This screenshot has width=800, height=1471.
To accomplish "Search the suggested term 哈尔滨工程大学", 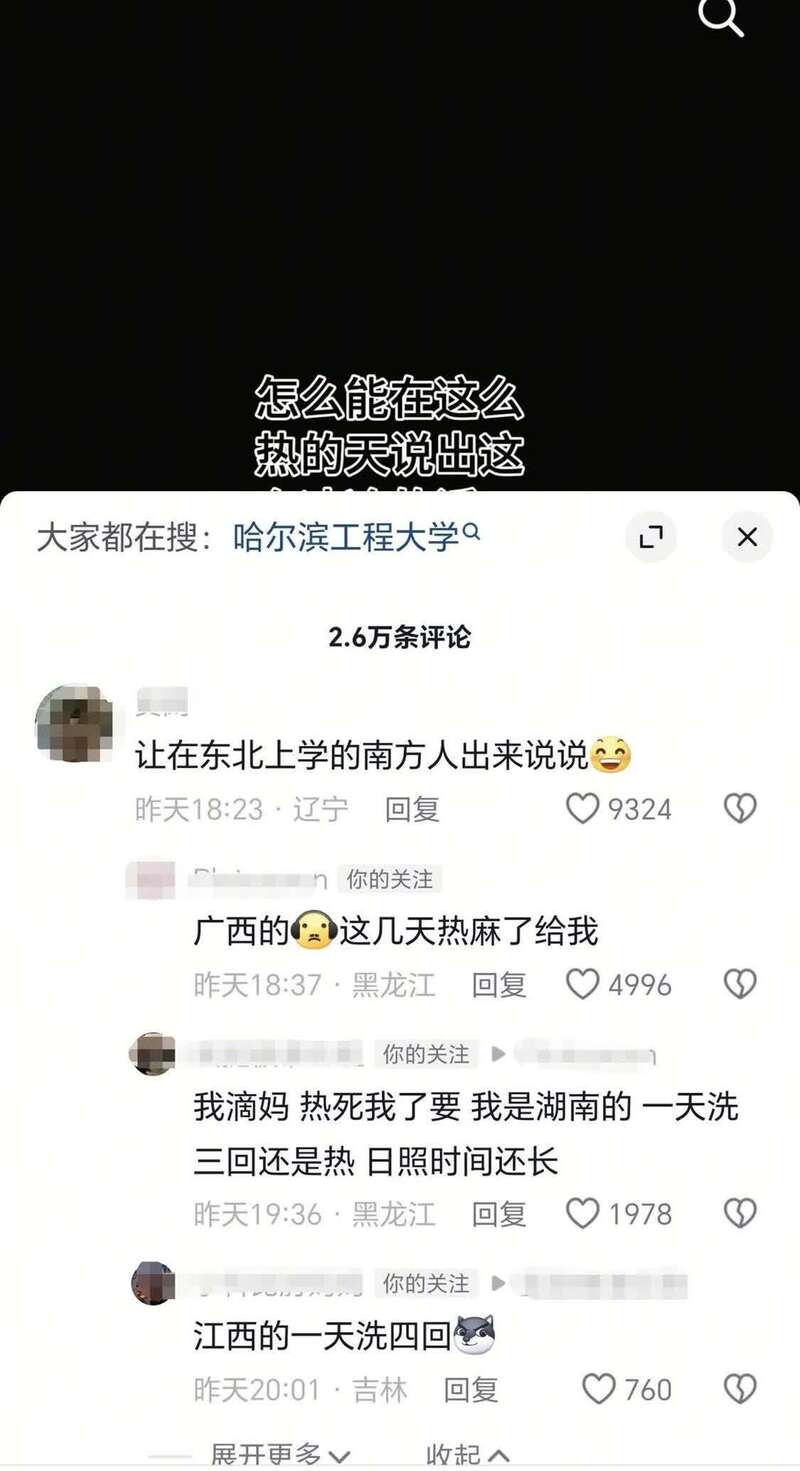I will click(x=347, y=537).
